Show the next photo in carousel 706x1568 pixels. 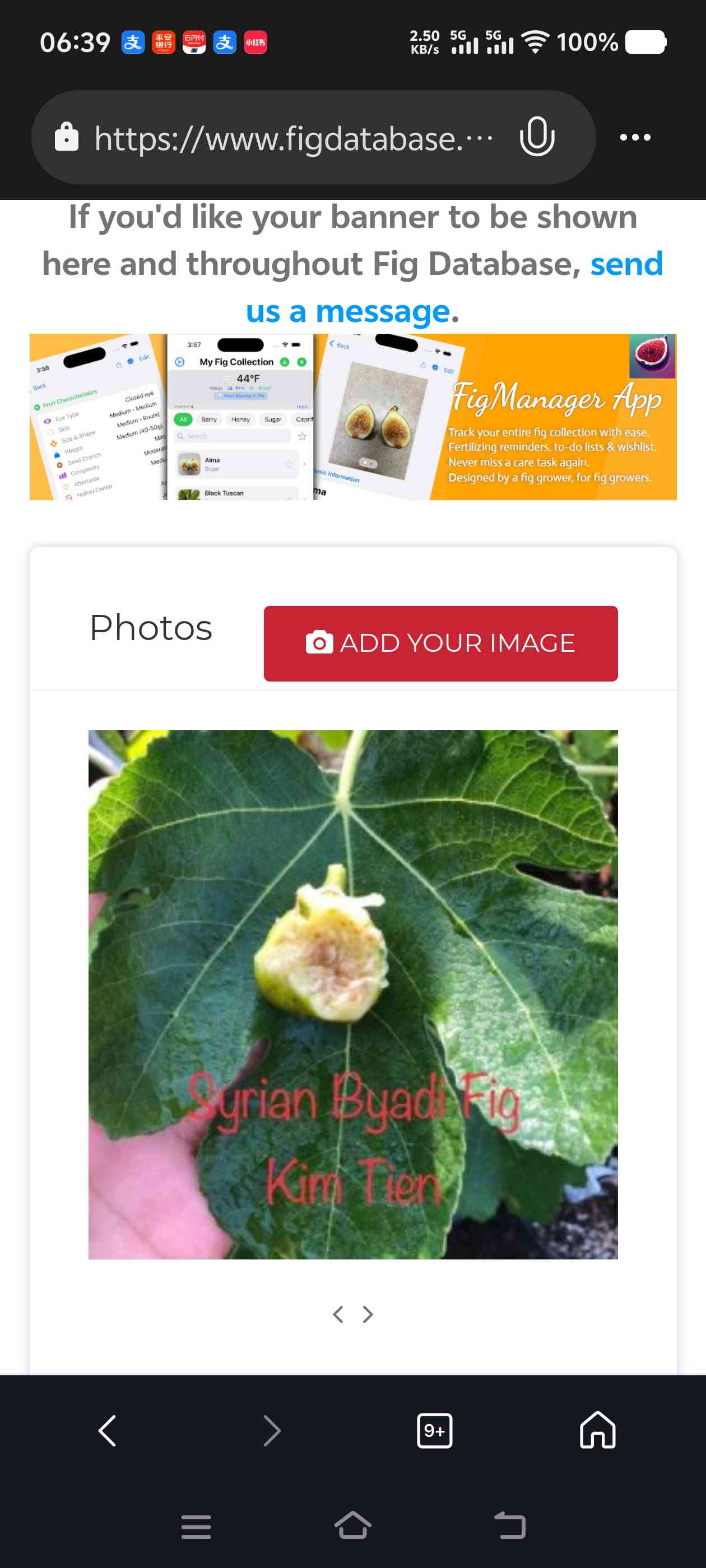coord(368,1314)
